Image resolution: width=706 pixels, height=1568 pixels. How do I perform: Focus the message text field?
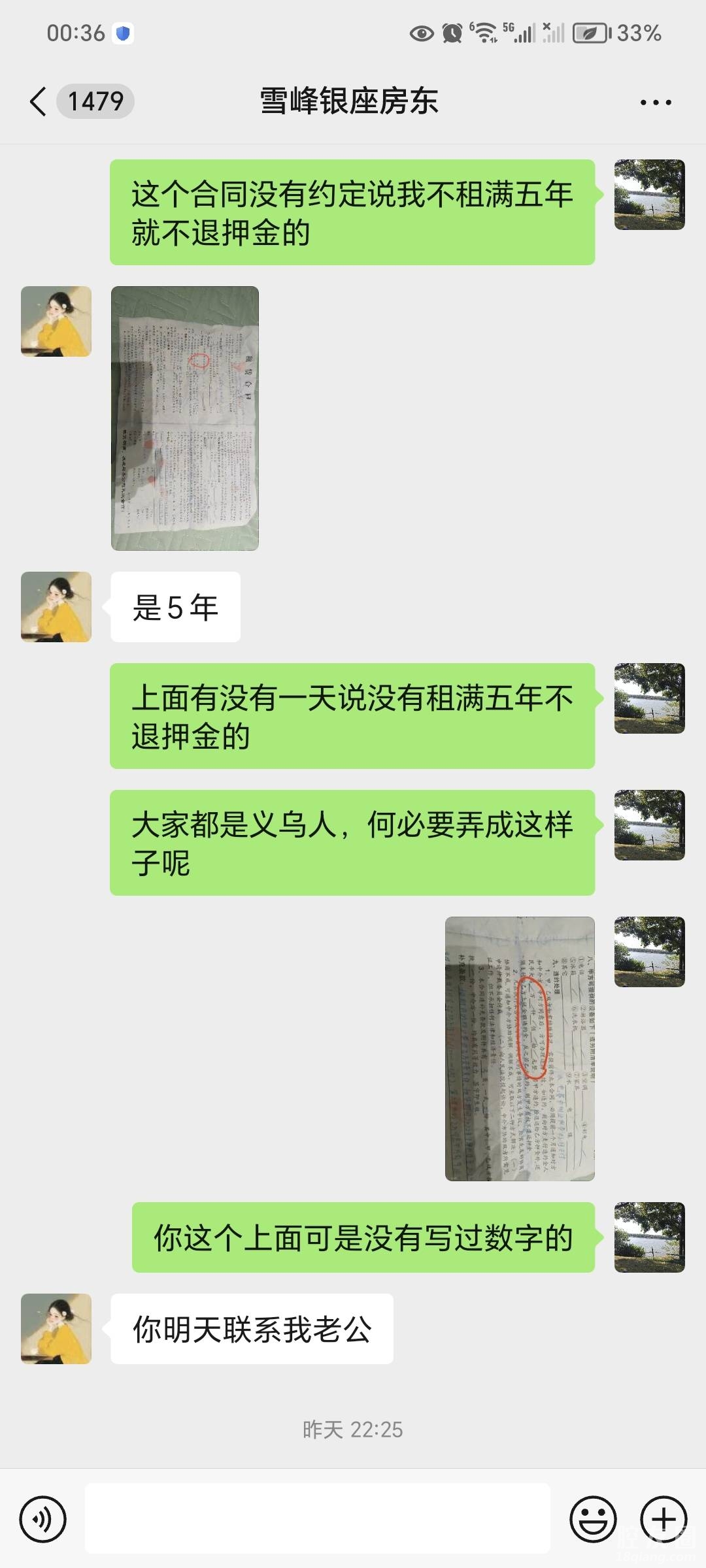(317, 1518)
